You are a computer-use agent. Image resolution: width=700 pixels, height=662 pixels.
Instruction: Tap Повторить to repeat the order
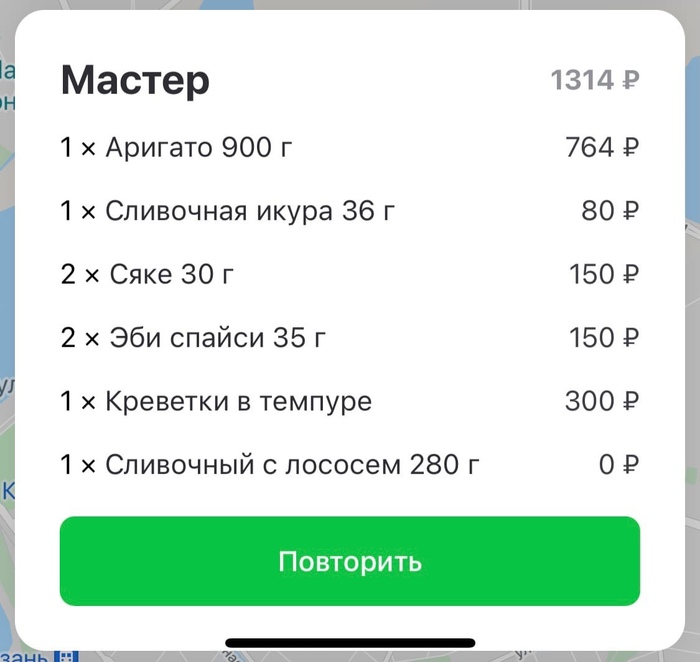coord(349,561)
